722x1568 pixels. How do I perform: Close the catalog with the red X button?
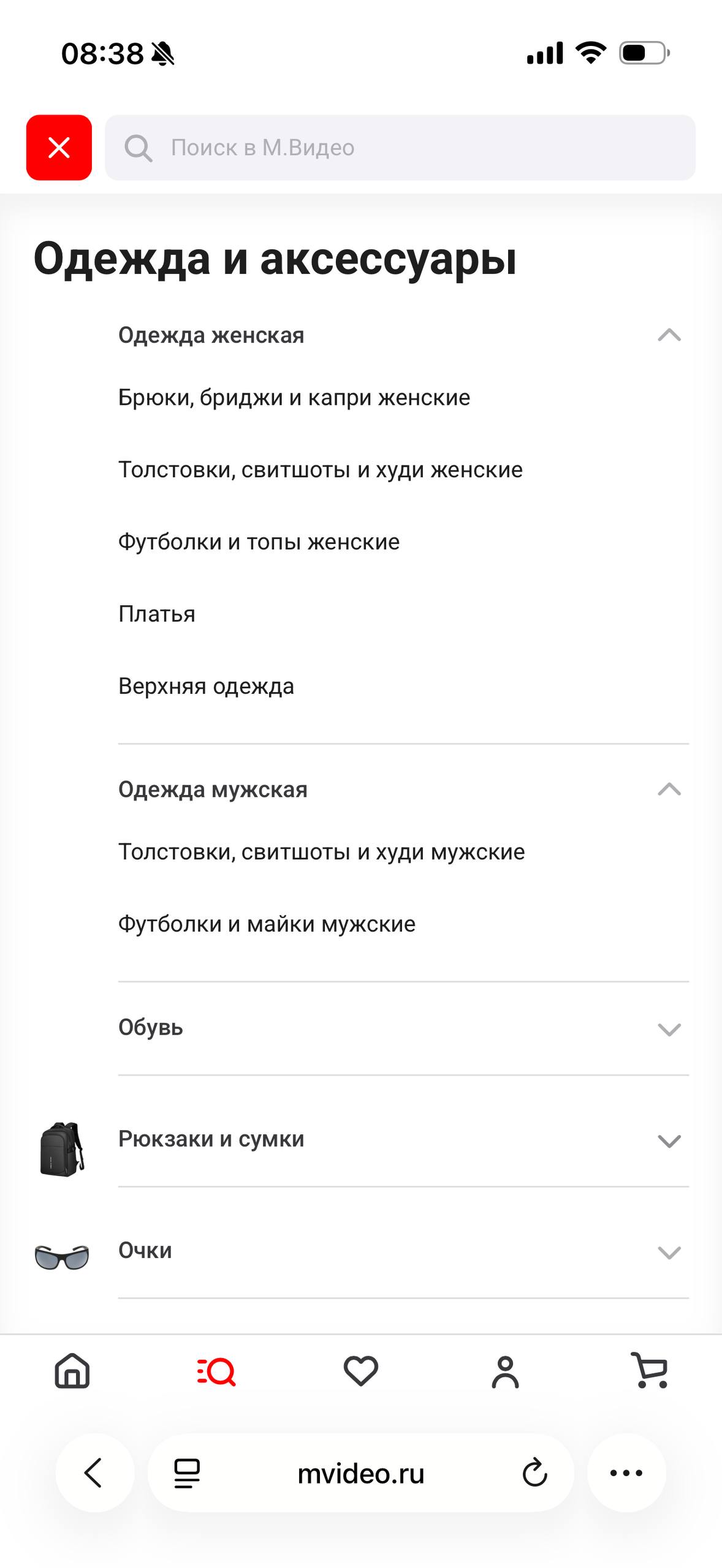coord(59,148)
